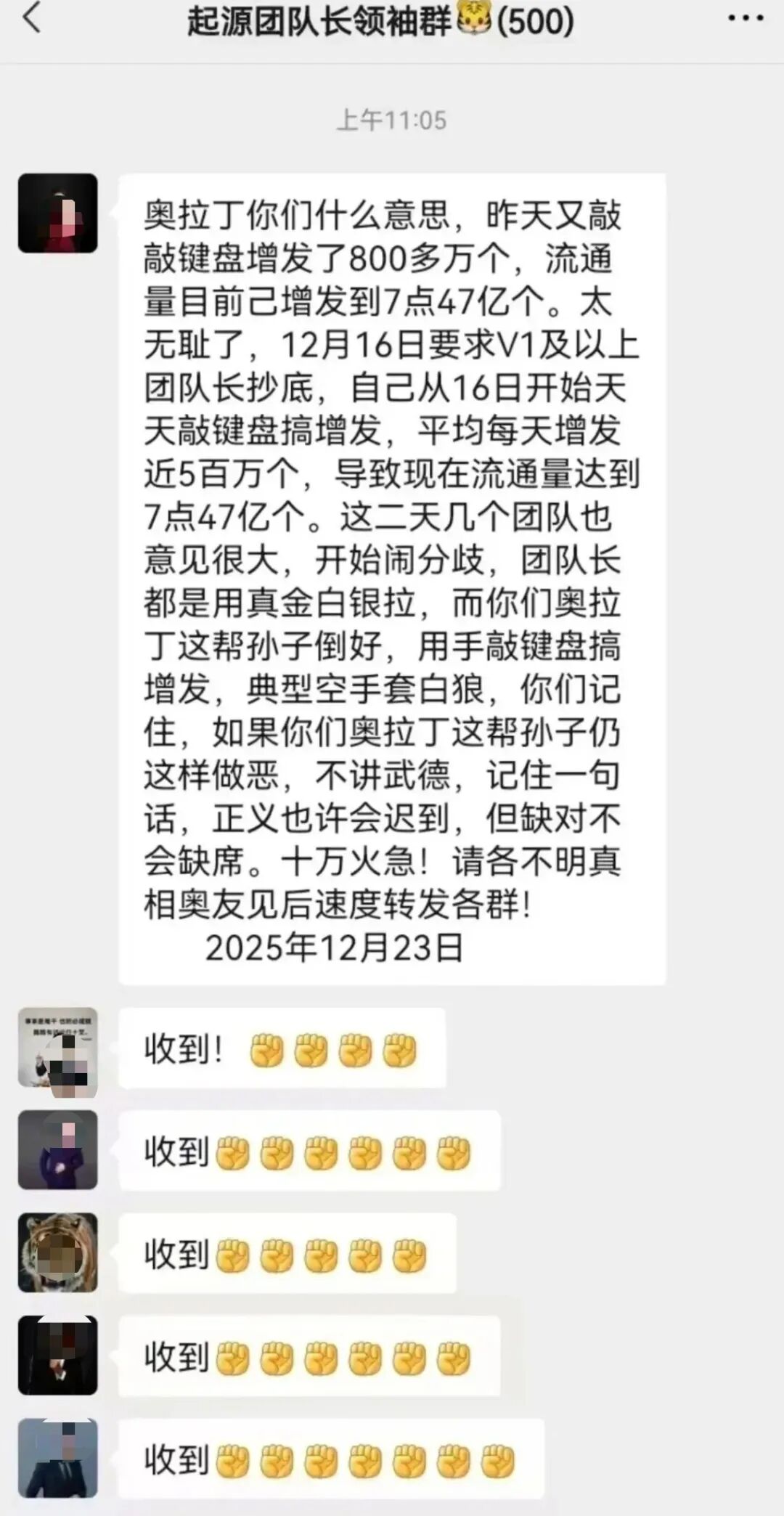The image size is (784, 1516).
Task: Tap the group title 起源团队长领袖群 to view info
Action: click(x=327, y=22)
